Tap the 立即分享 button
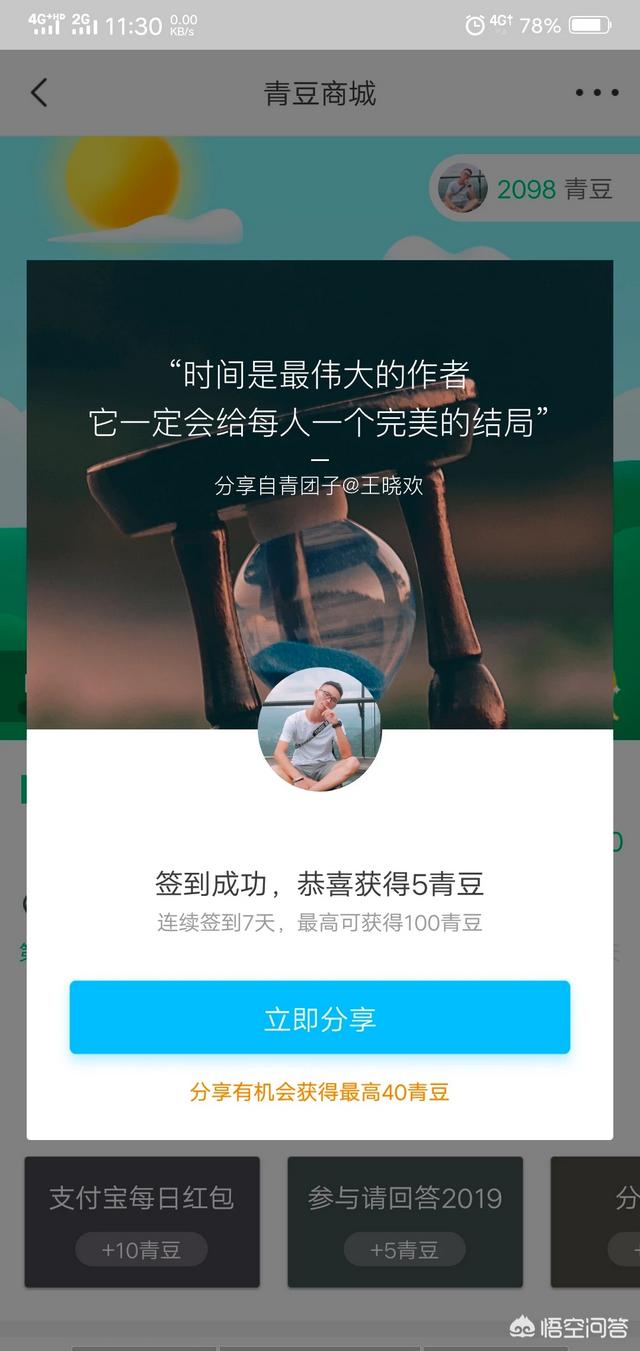 tap(320, 1017)
